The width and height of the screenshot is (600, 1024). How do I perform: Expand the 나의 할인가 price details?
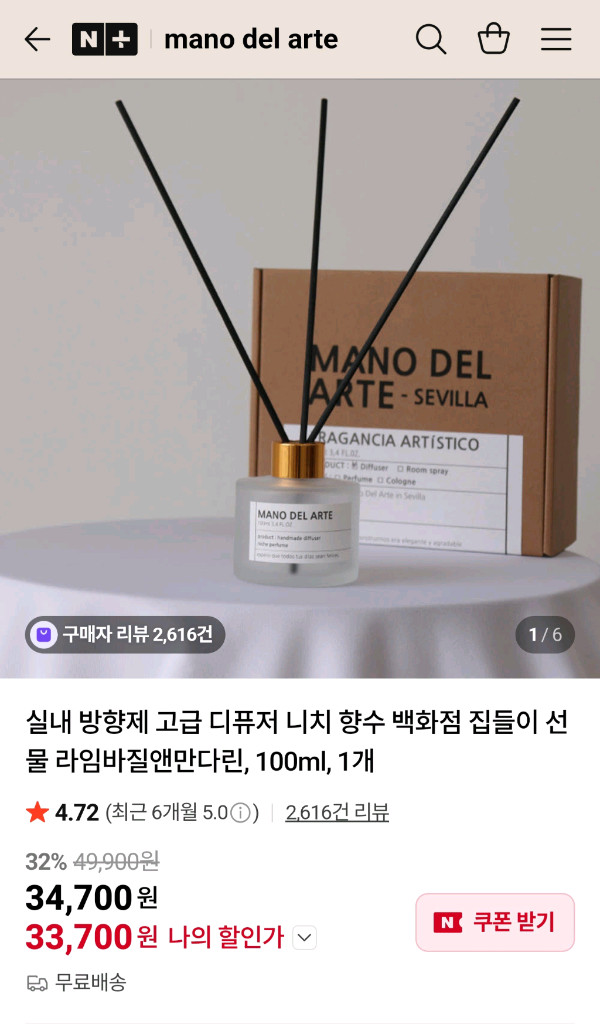305,937
